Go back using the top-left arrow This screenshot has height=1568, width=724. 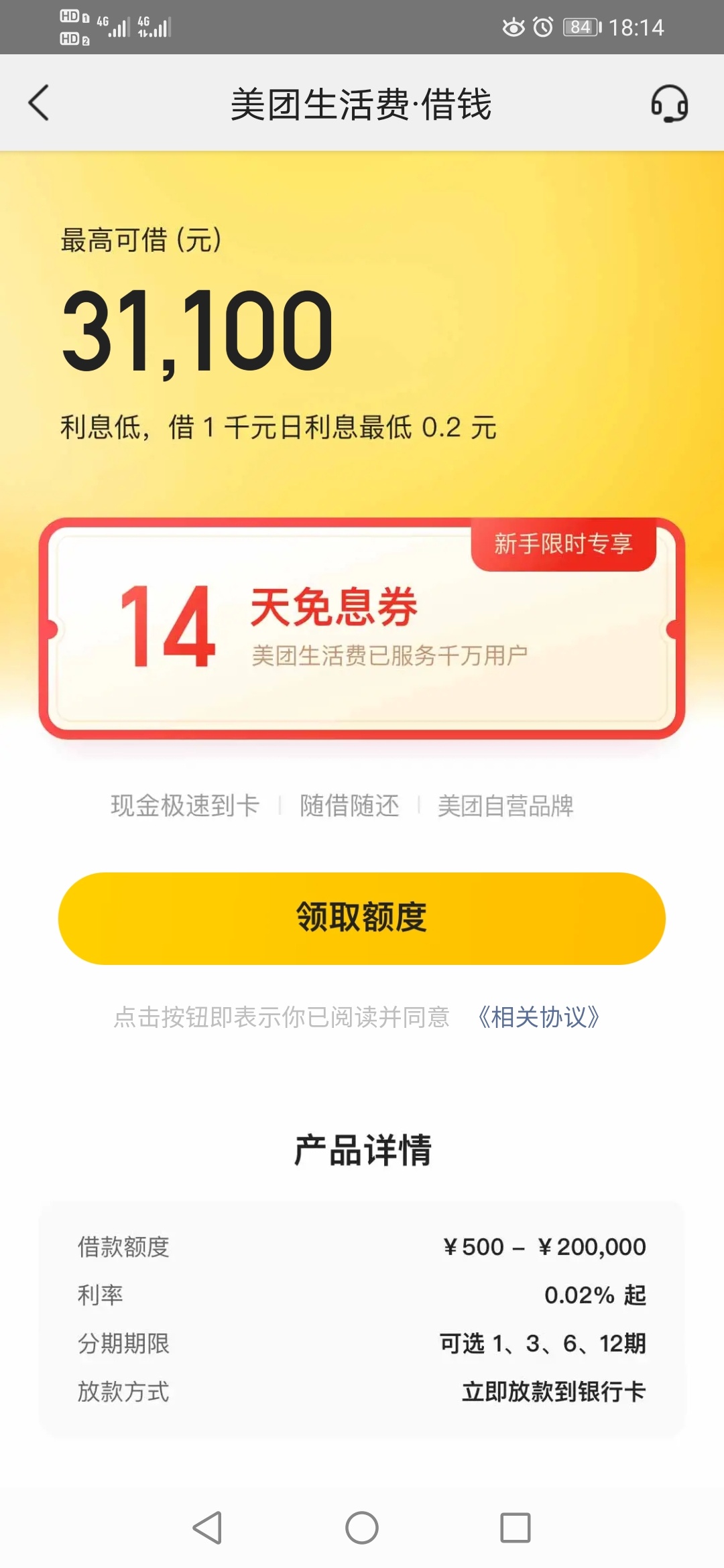[39, 103]
